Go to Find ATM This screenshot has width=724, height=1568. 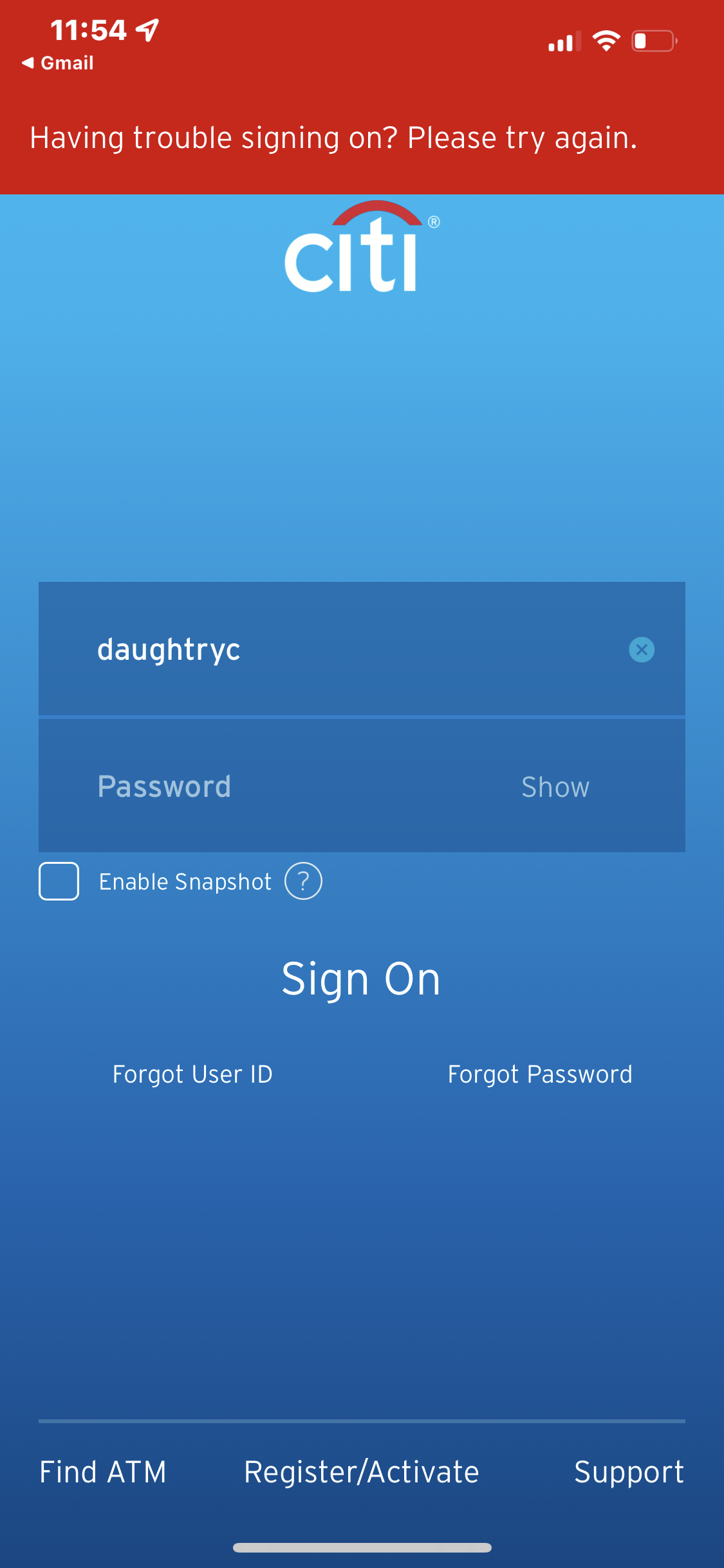pos(103,1472)
